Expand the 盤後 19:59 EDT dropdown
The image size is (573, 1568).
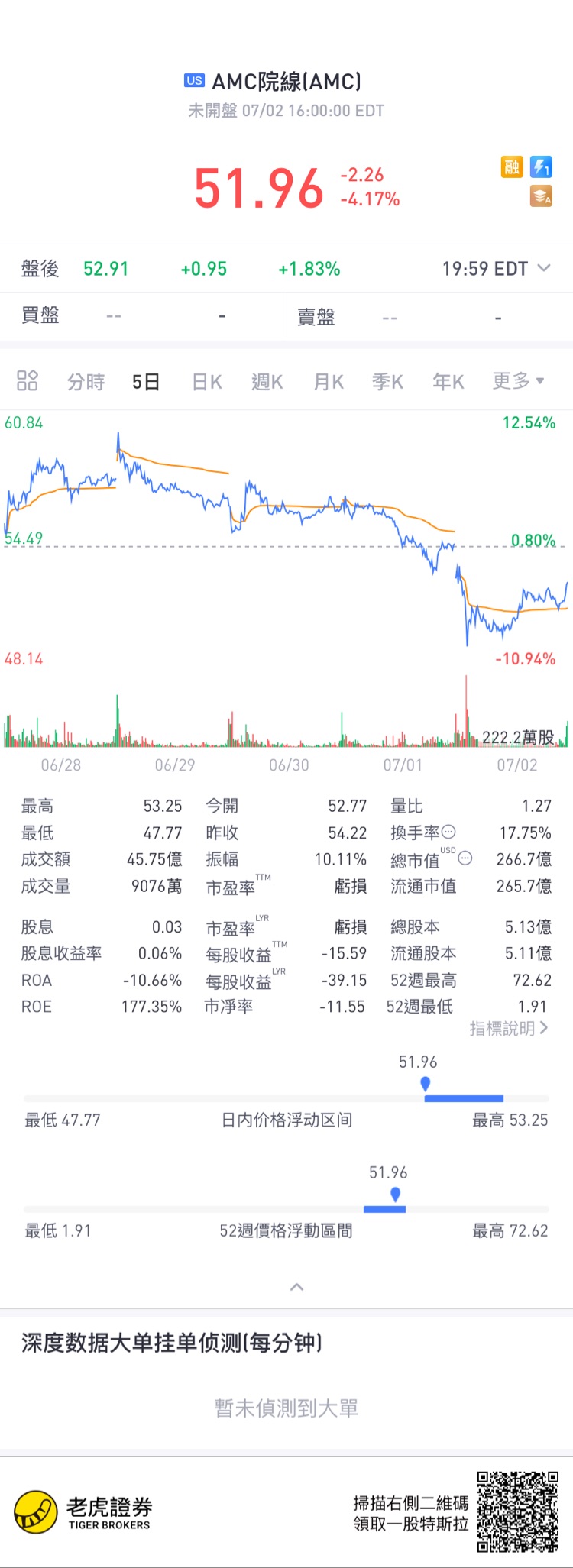[x=543, y=268]
